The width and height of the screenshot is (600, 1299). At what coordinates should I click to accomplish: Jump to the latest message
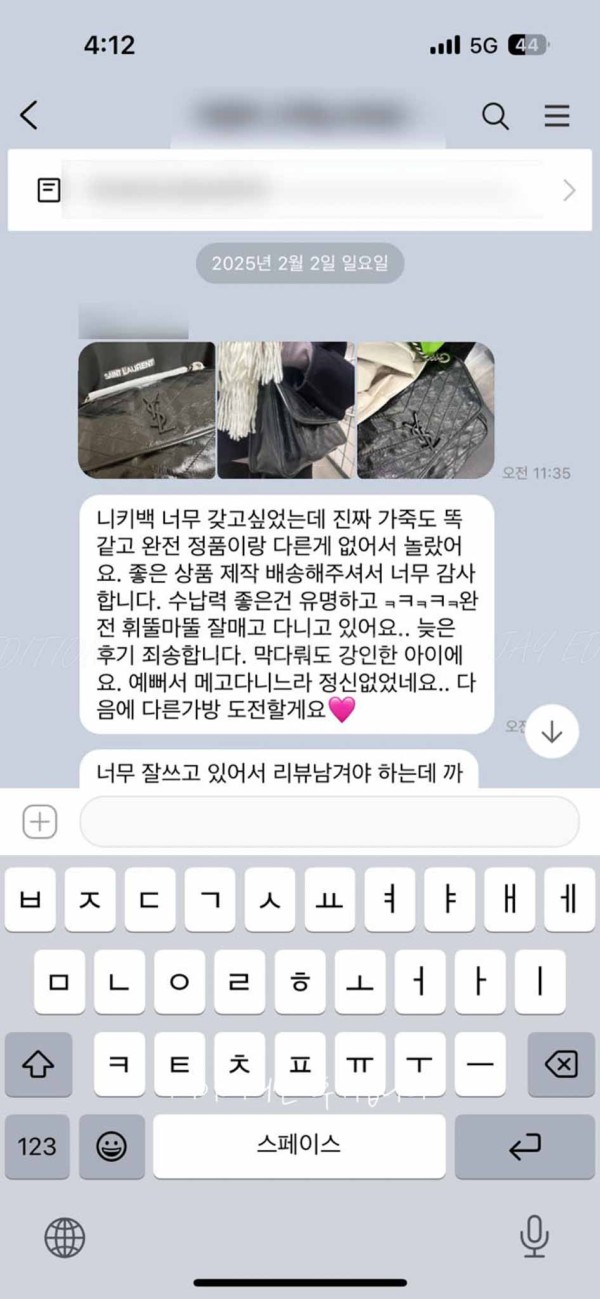tap(552, 733)
